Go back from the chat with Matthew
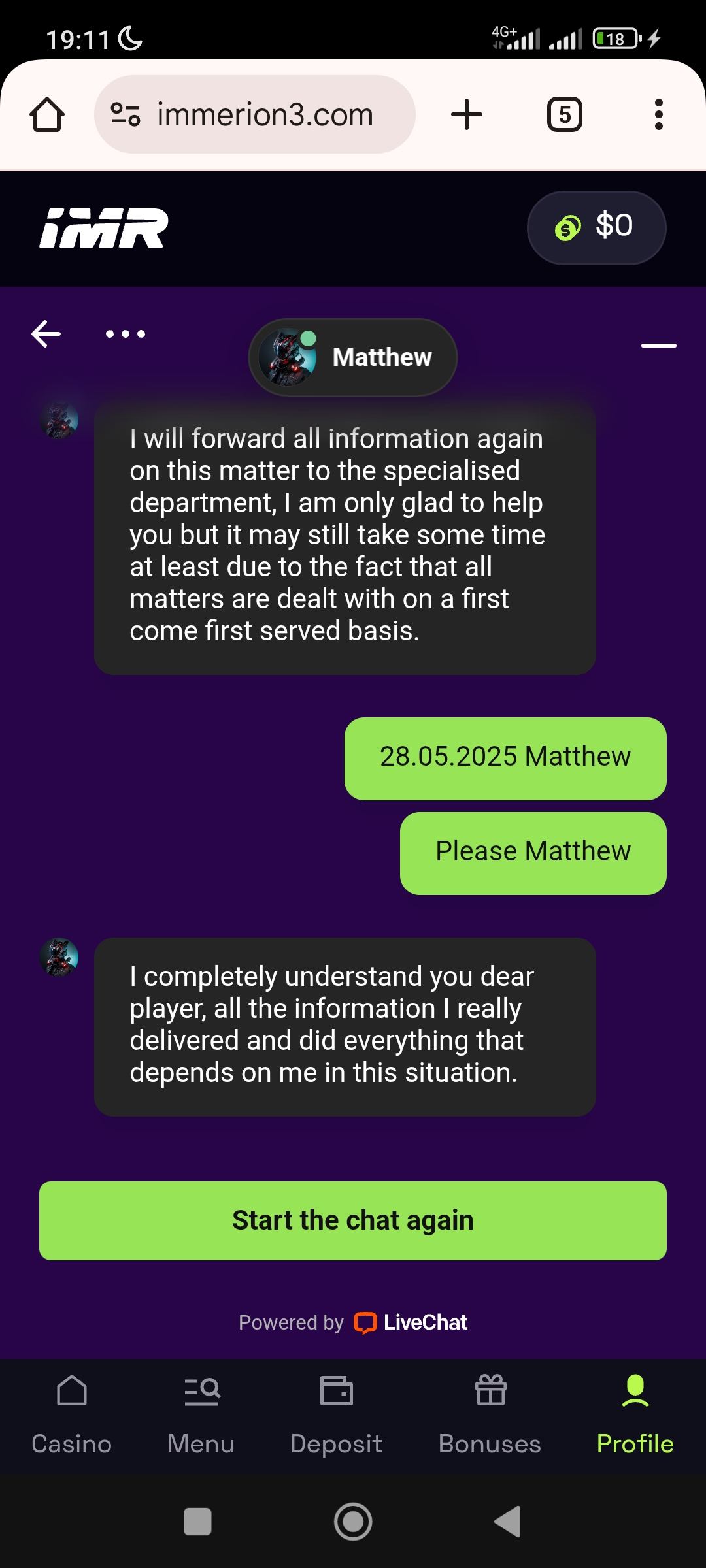 point(46,334)
